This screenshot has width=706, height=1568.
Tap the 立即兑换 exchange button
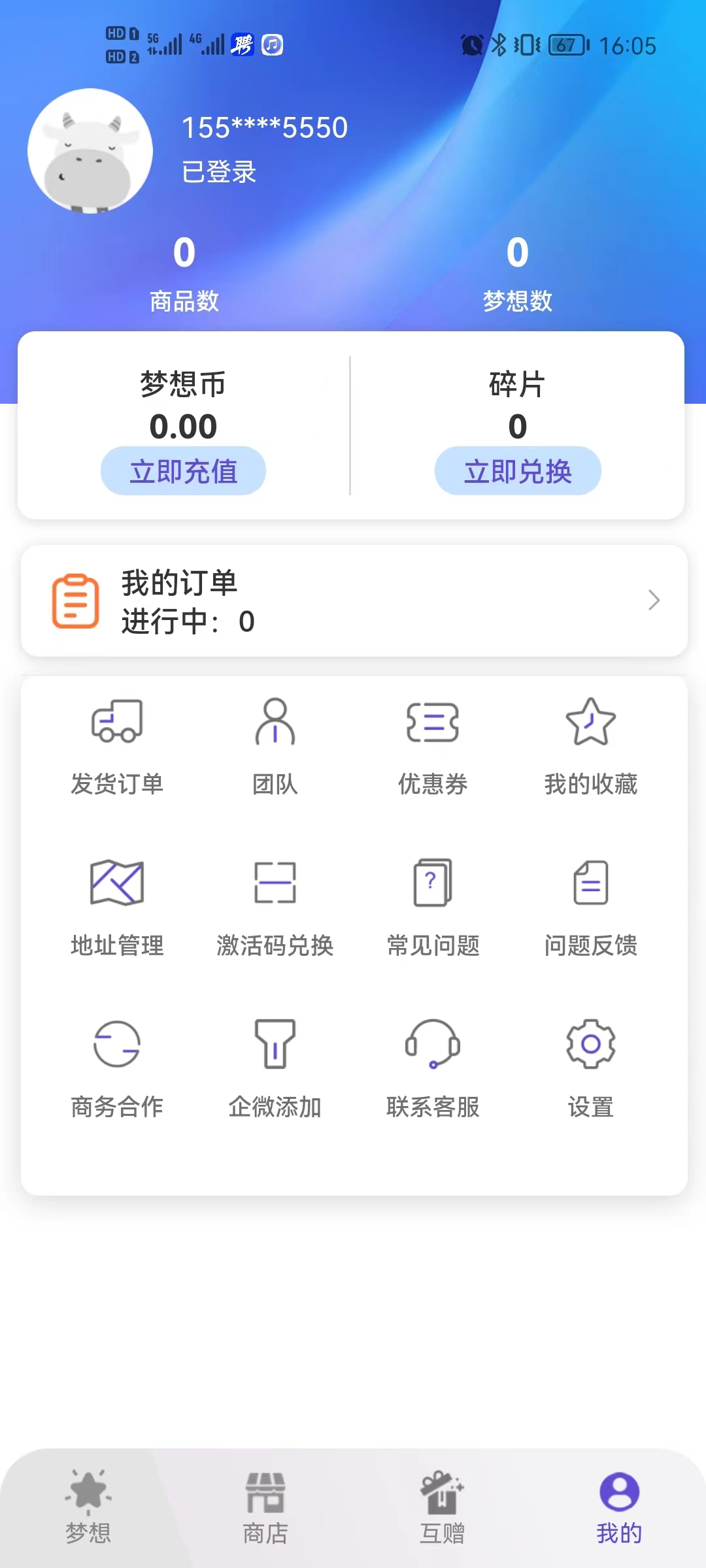(x=518, y=471)
